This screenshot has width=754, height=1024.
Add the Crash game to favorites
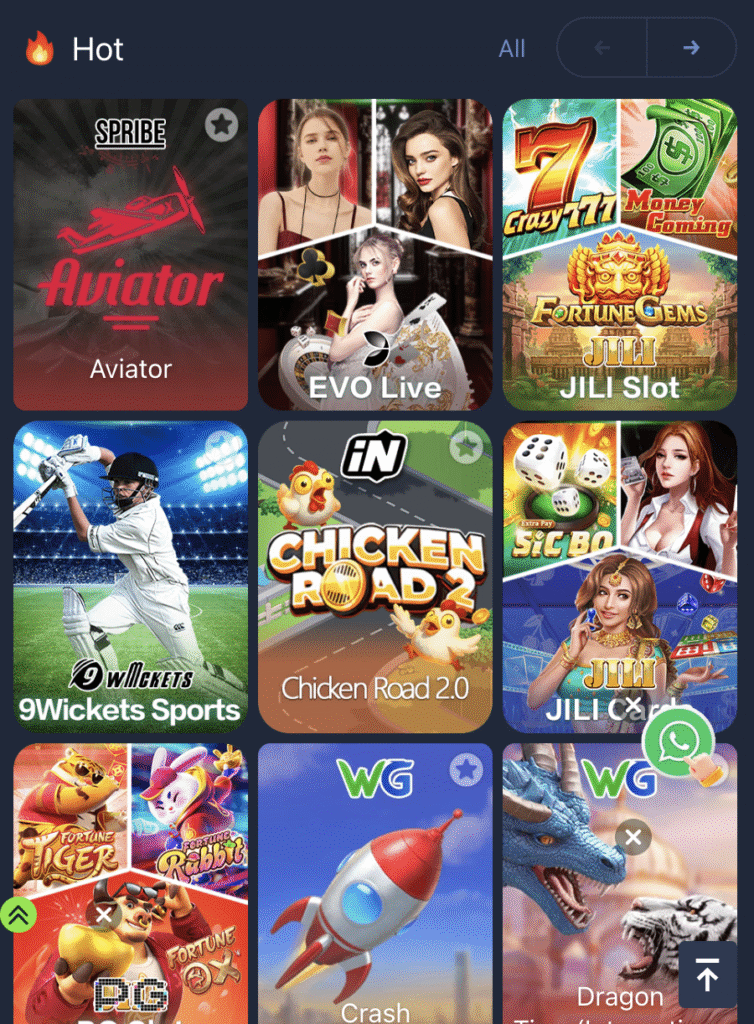pos(465,769)
